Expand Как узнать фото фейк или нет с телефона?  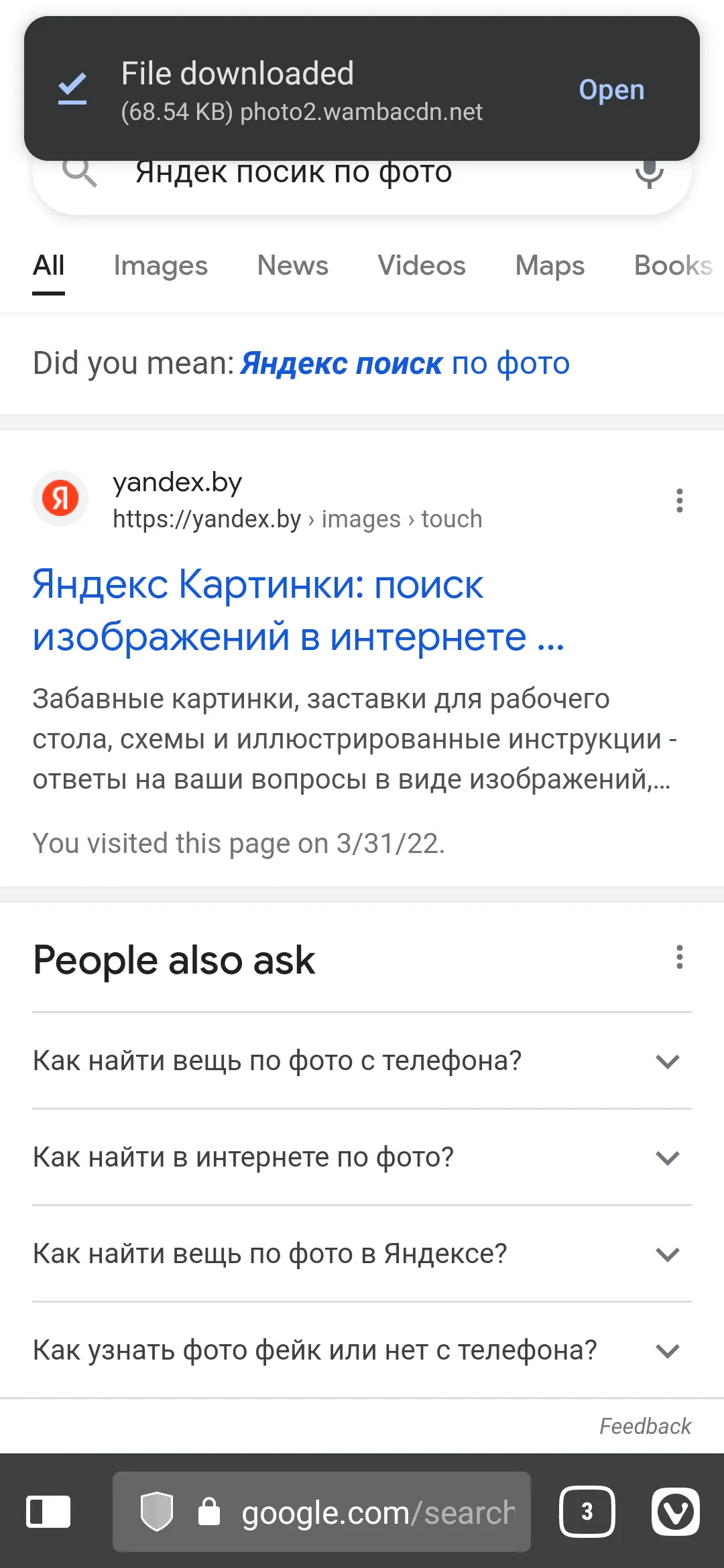point(362,1350)
